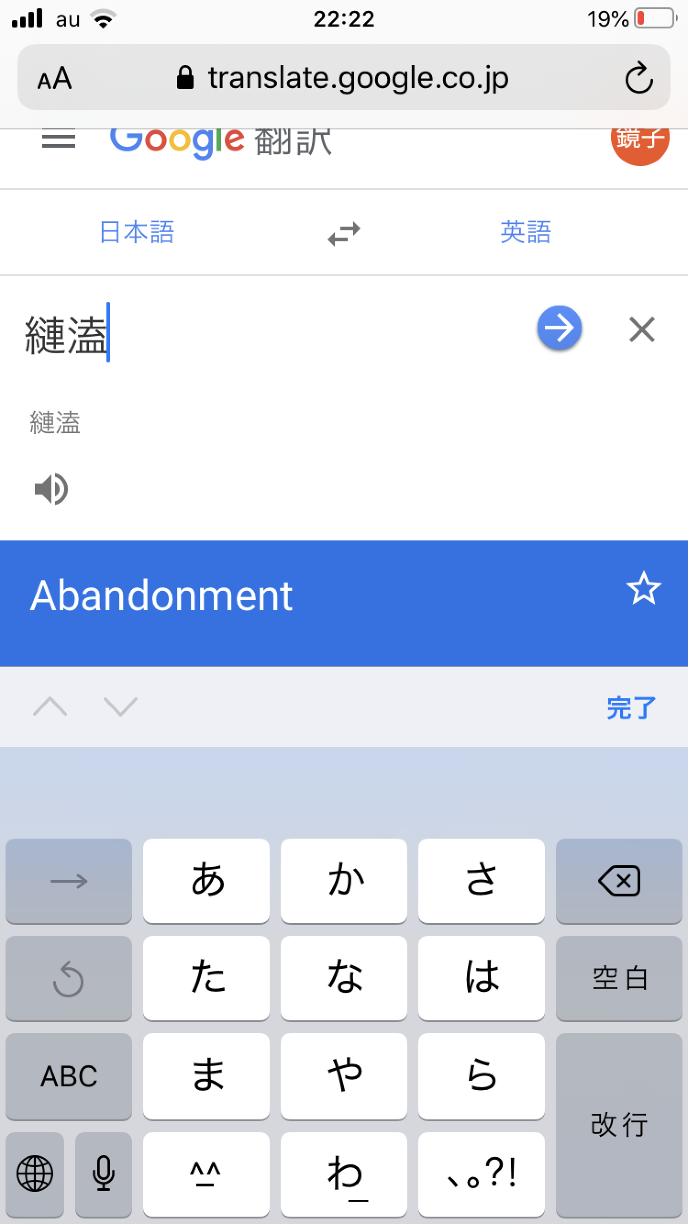Delete a character with backspace key

[618, 881]
